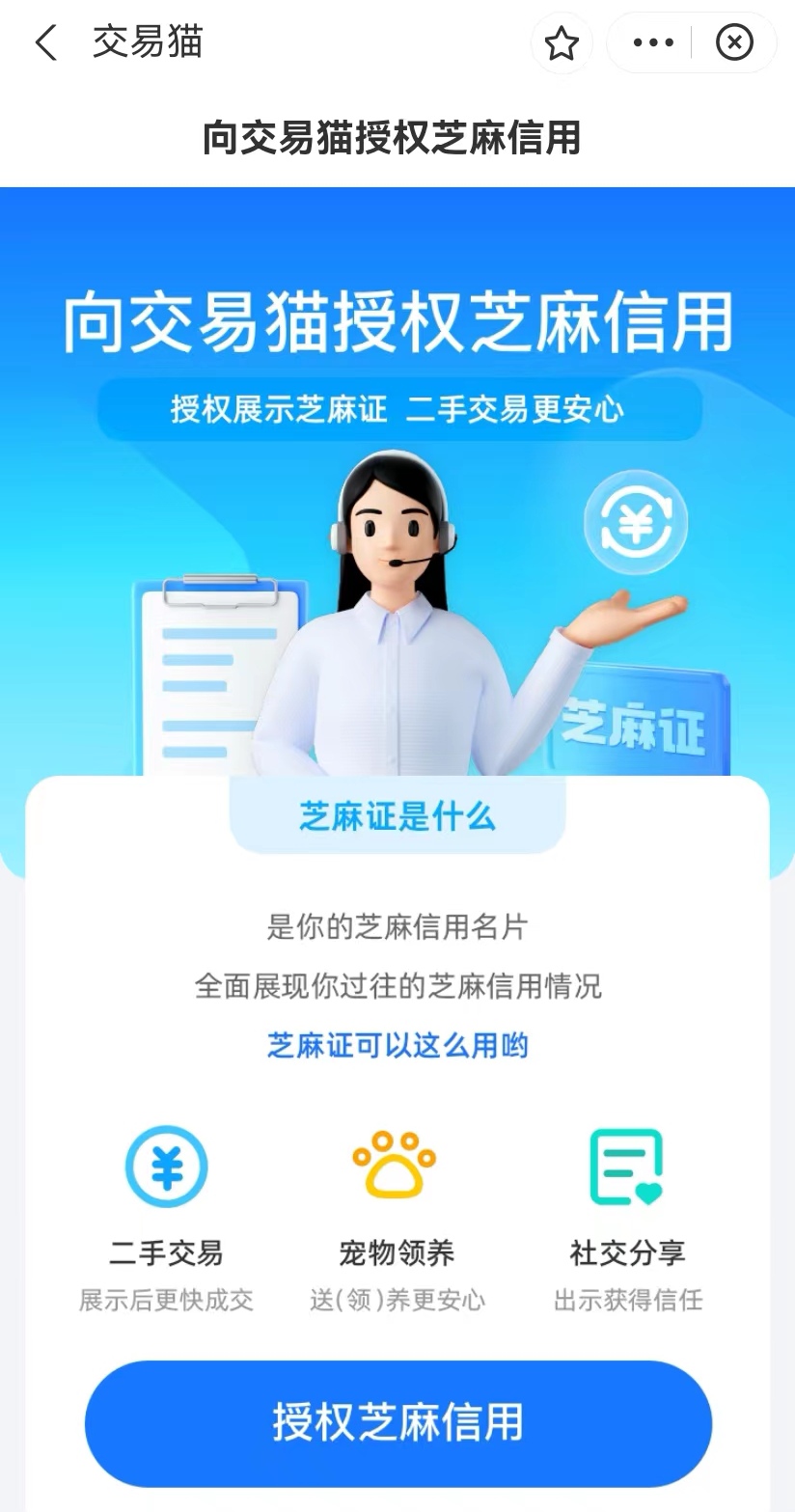Close the 交易猫 mini program
The image size is (795, 1512).
click(734, 43)
